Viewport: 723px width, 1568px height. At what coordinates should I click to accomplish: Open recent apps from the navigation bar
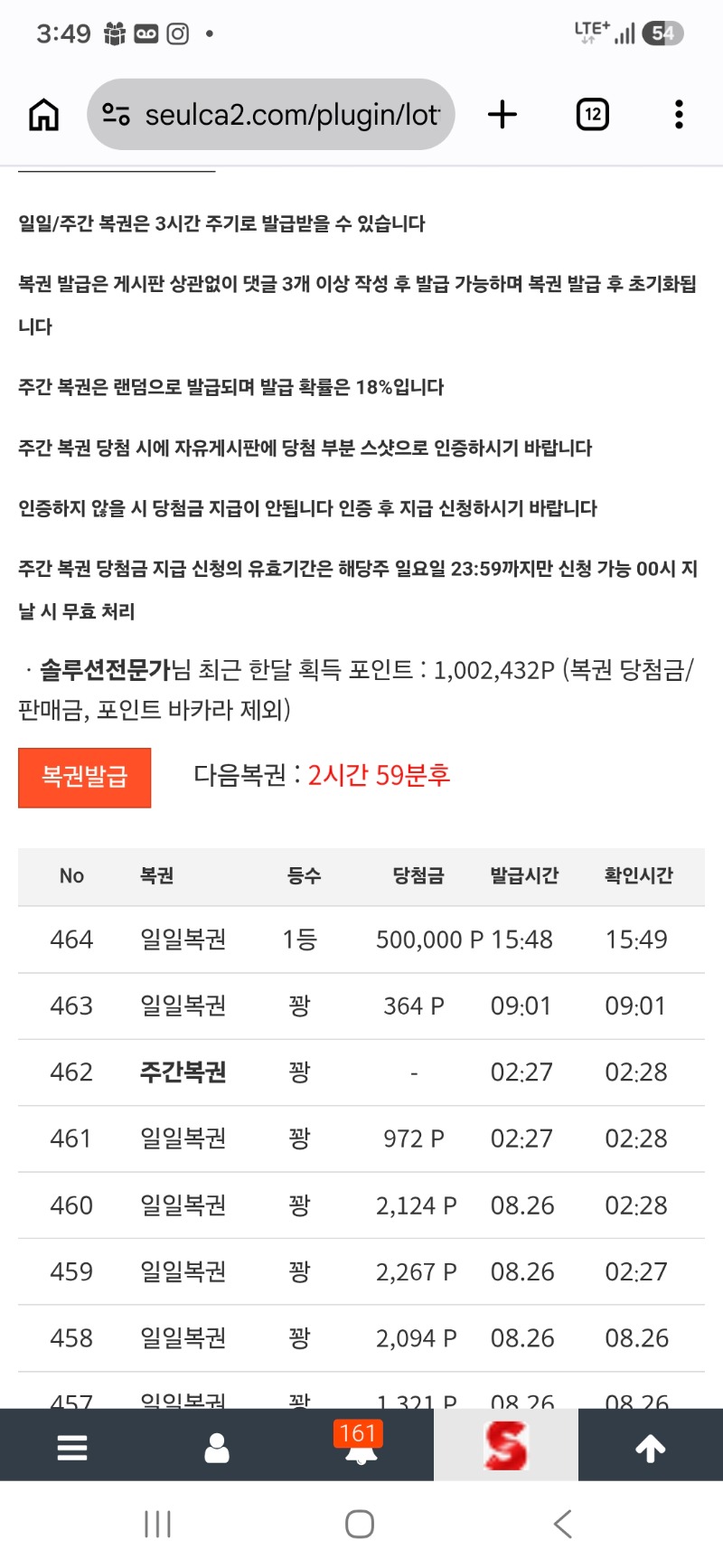coord(158,1524)
